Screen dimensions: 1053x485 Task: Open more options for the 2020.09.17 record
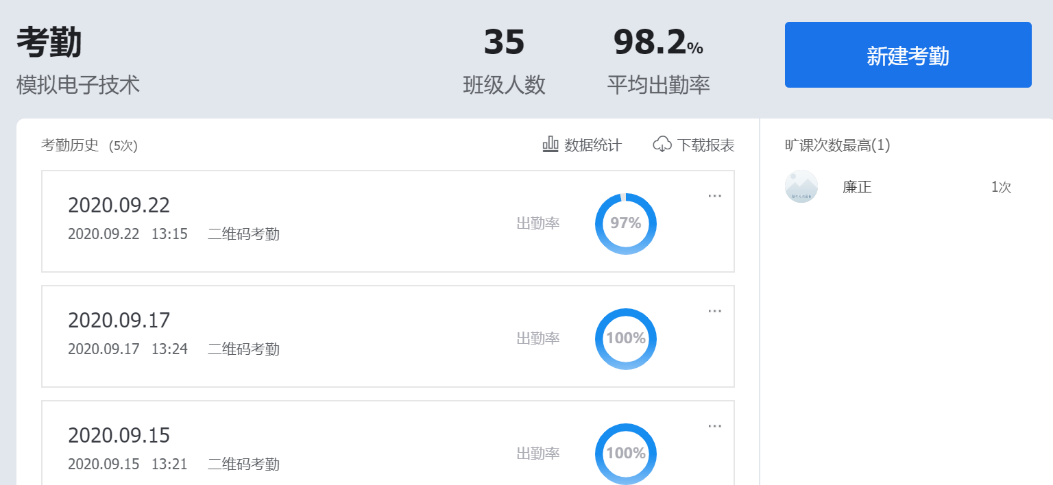(714, 311)
